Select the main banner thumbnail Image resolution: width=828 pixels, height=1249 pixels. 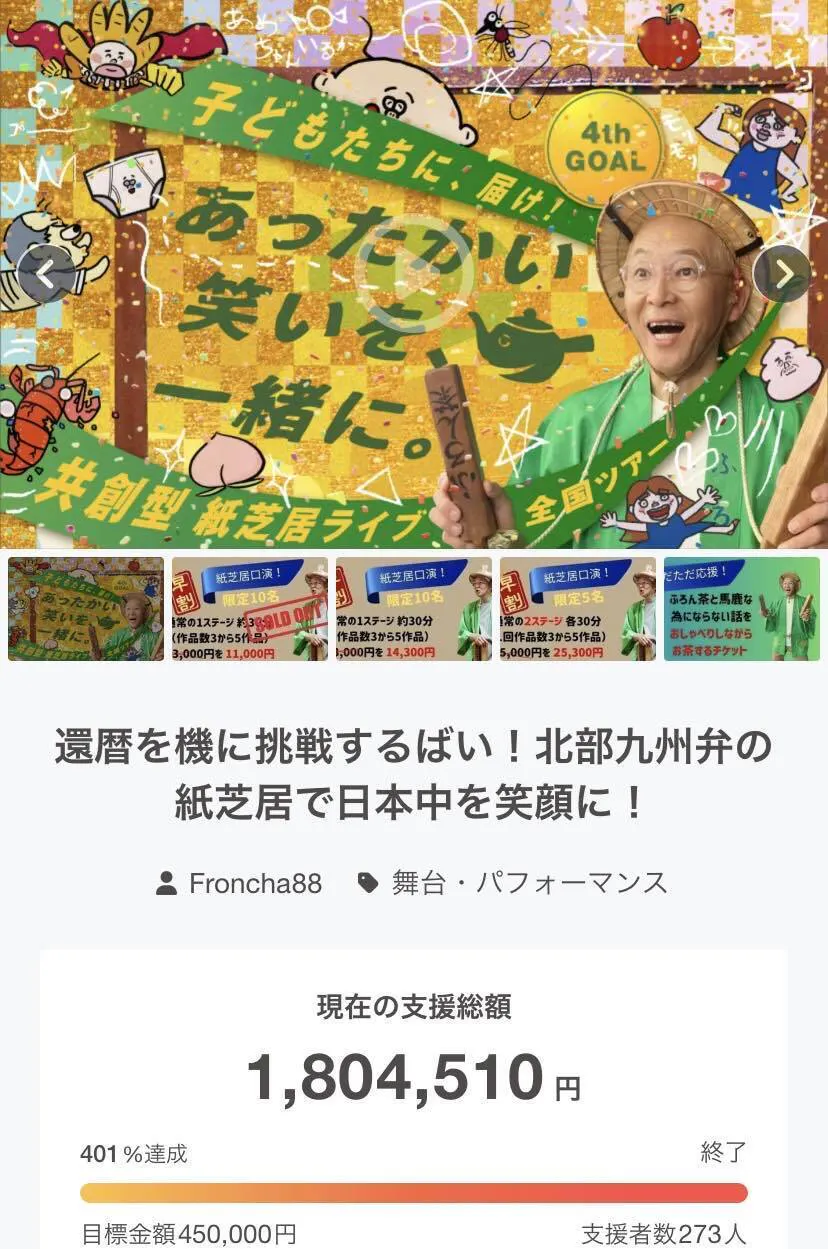pos(86,609)
